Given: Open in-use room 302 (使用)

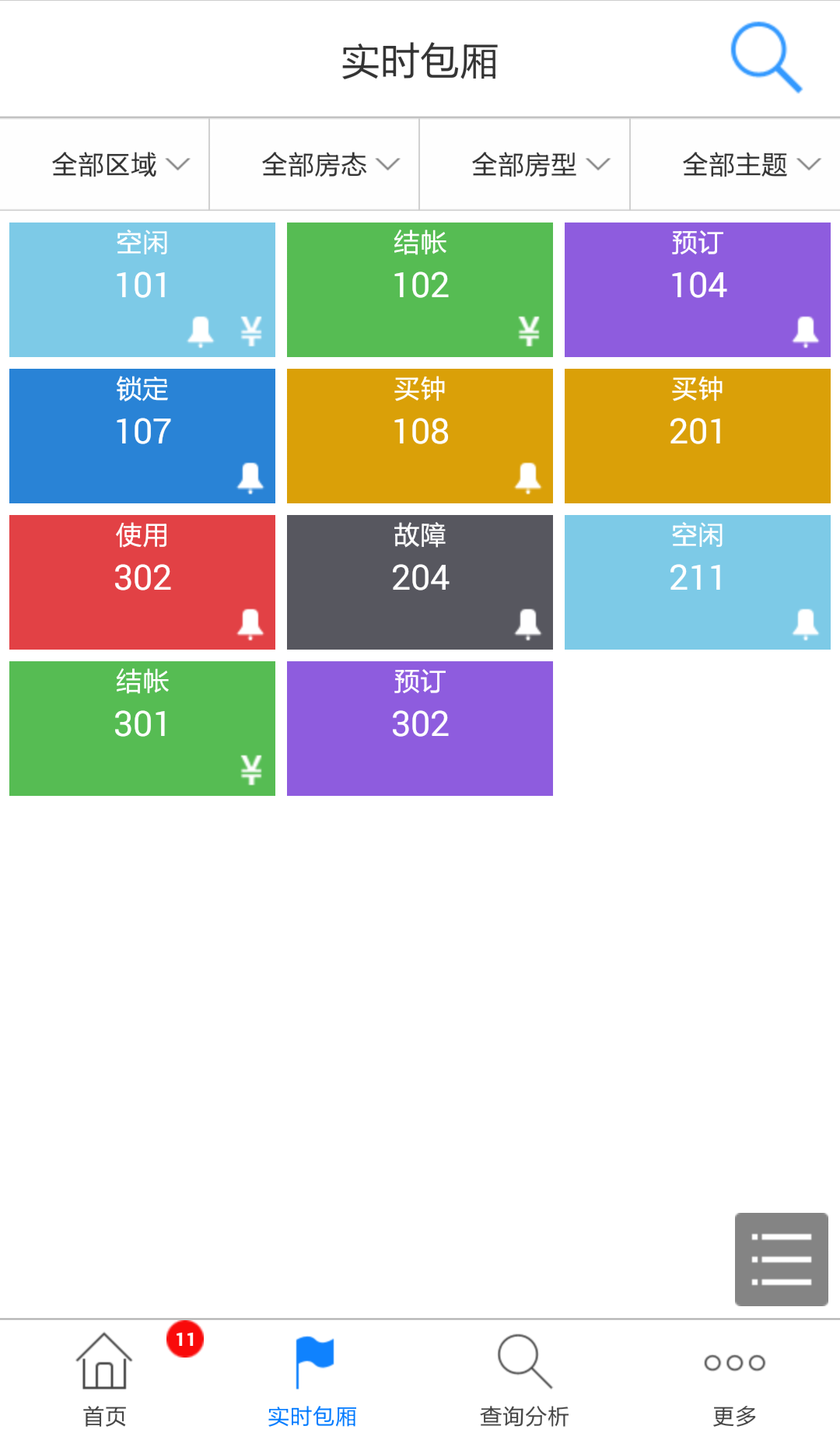Looking at the screenshot, I should tap(142, 582).
